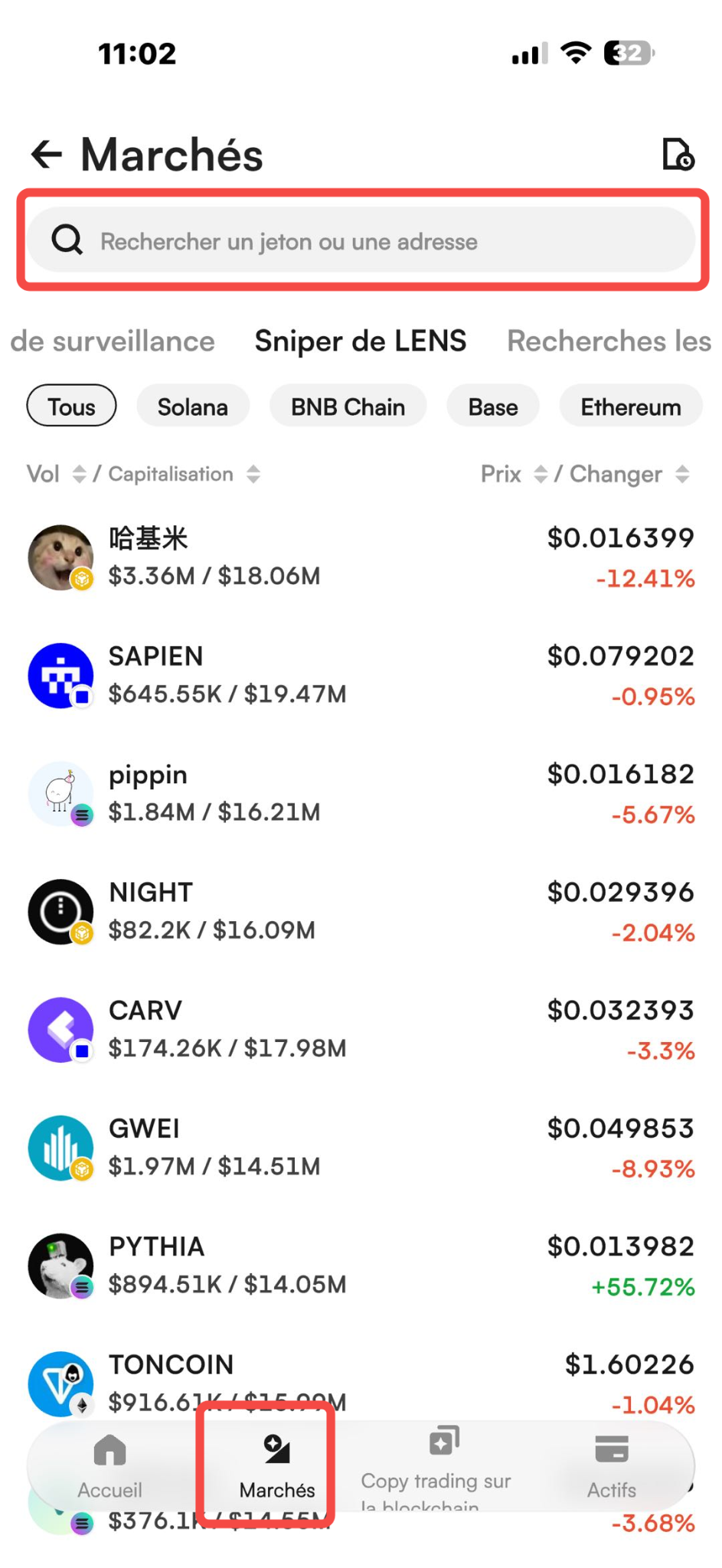Screen dimensions: 722x1568
Task: Filter by Solana chain
Action: point(193,407)
